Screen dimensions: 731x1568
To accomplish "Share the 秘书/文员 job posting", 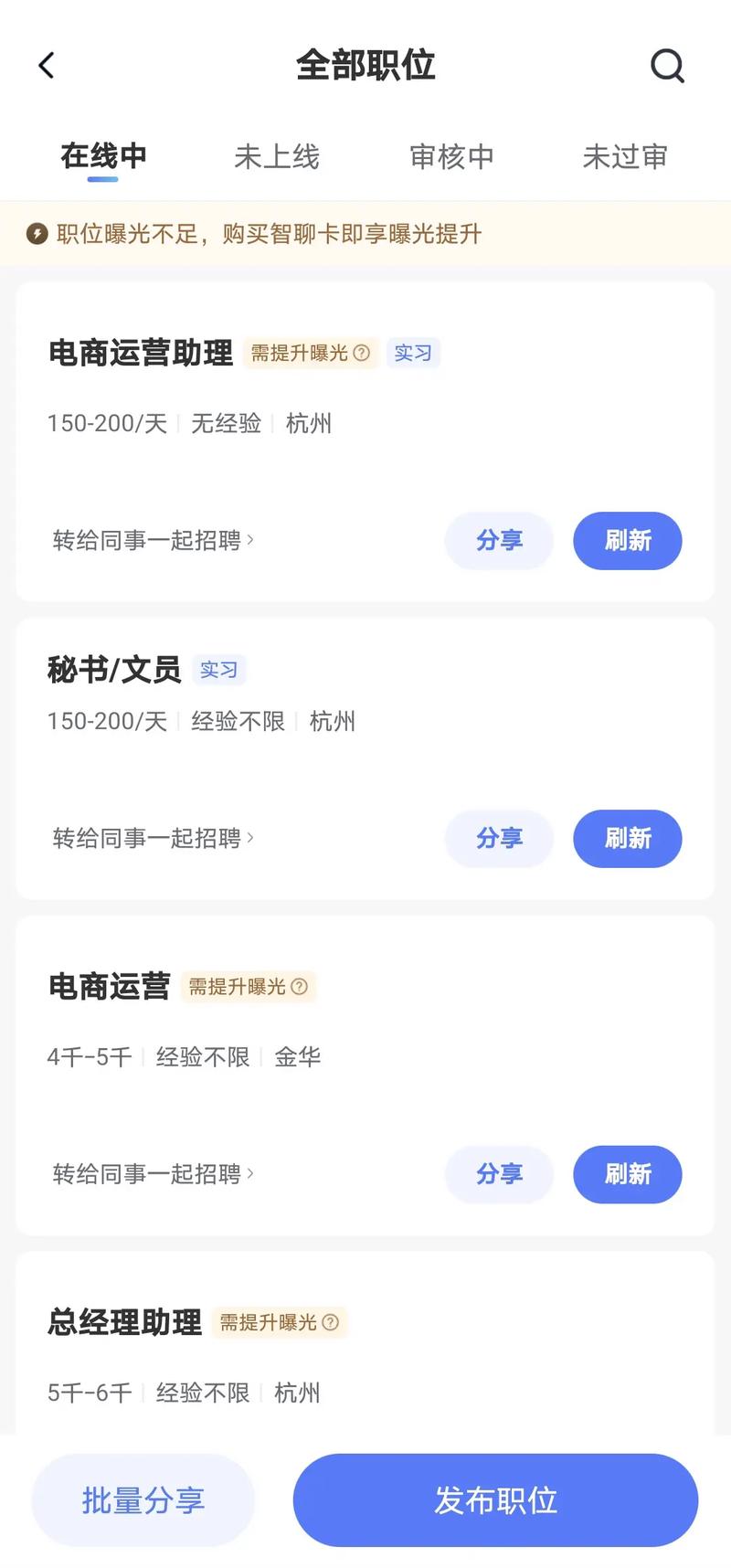I will click(499, 839).
